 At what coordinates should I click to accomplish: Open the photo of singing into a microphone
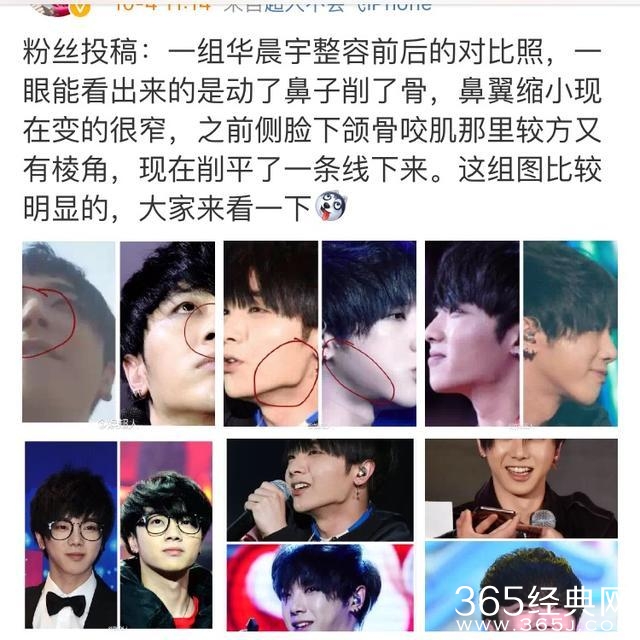coord(319,489)
